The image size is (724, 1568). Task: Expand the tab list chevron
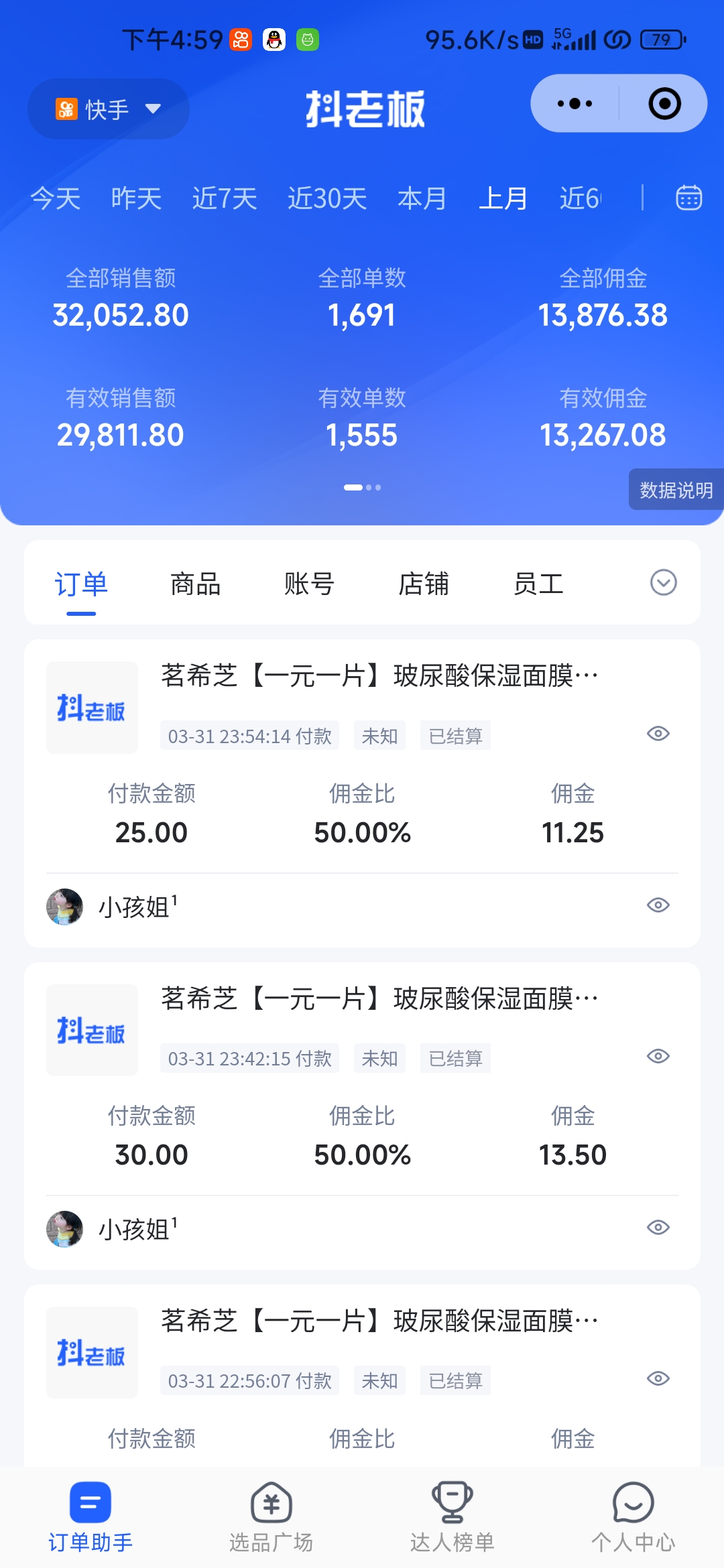coord(663,583)
